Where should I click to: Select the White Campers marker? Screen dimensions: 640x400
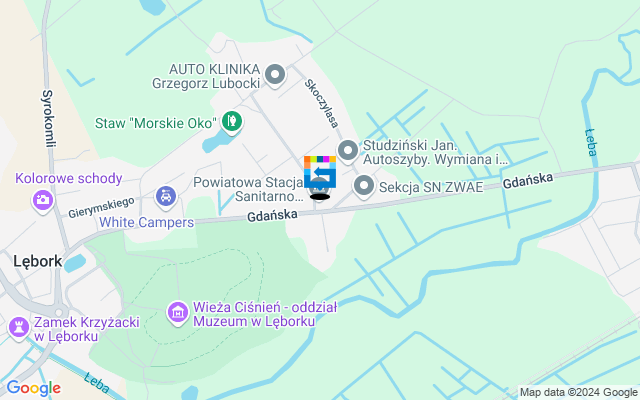(x=165, y=197)
